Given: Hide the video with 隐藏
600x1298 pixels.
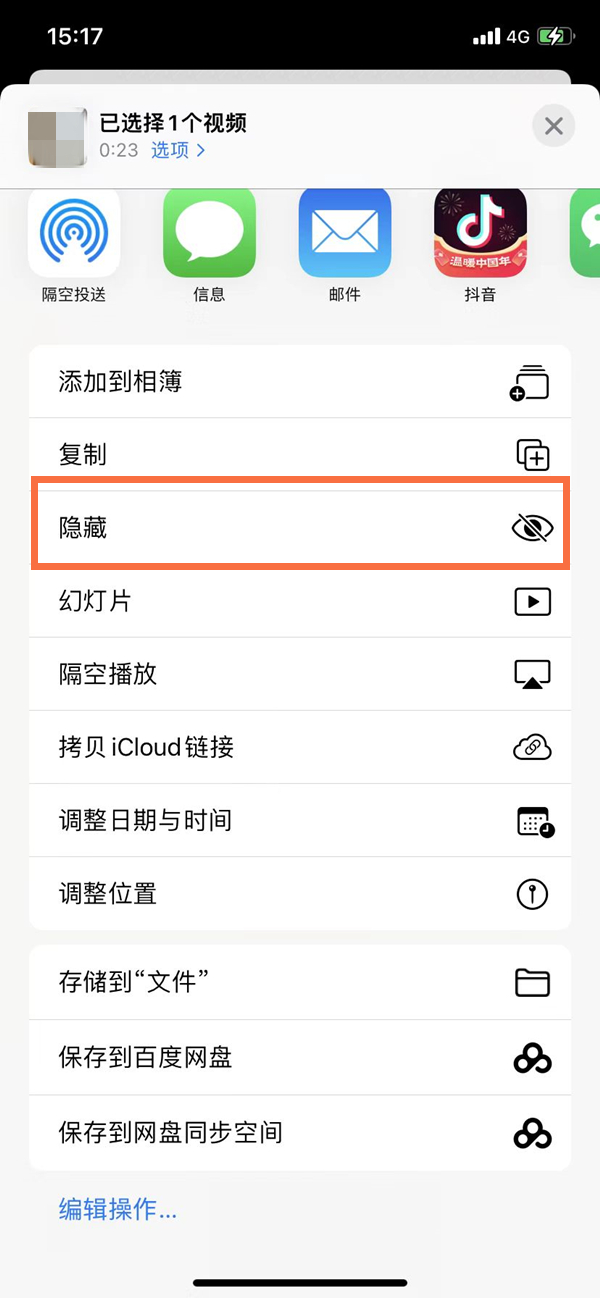Looking at the screenshot, I should (x=300, y=528).
